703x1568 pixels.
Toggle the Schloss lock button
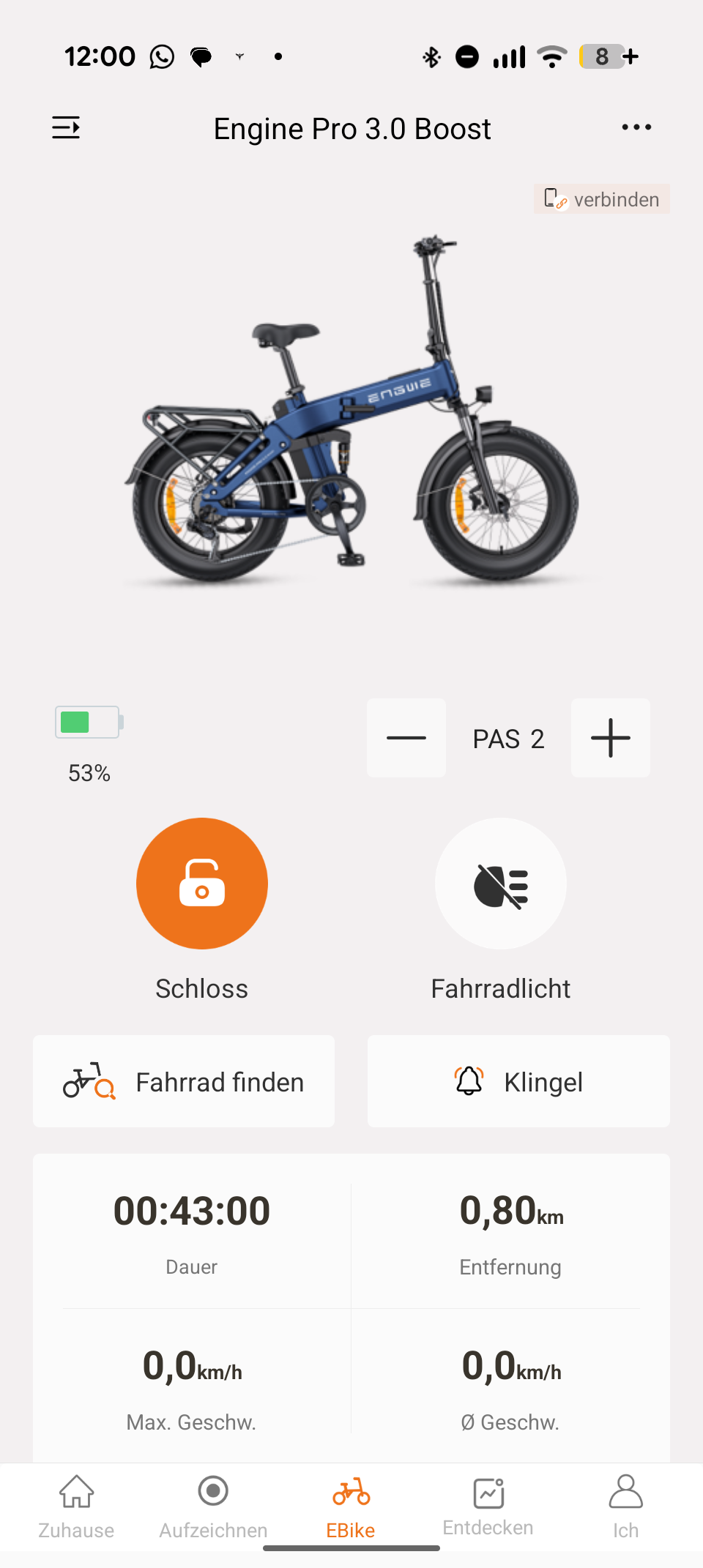click(x=202, y=884)
